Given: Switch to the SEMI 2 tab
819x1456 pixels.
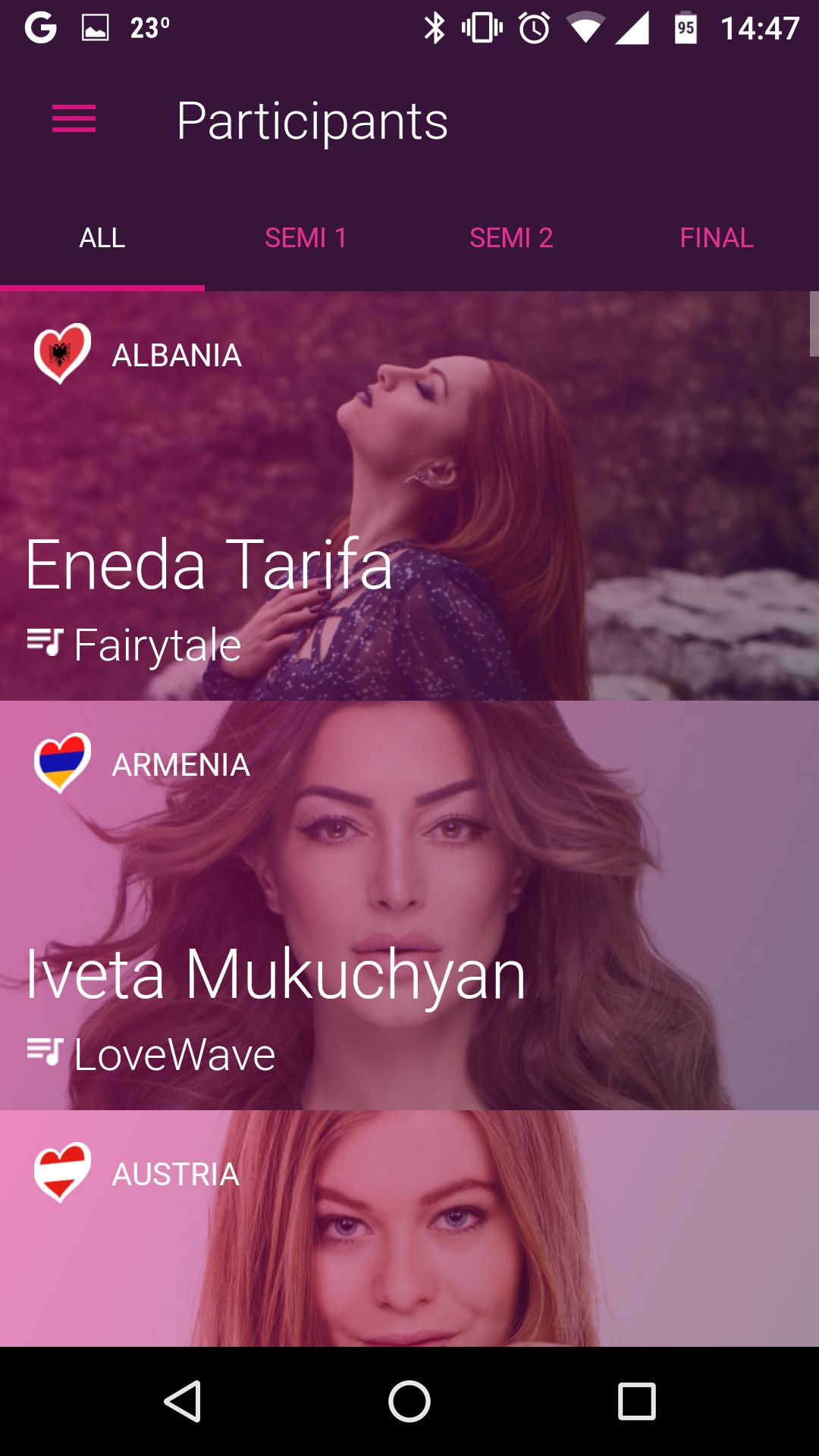Looking at the screenshot, I should click(511, 238).
